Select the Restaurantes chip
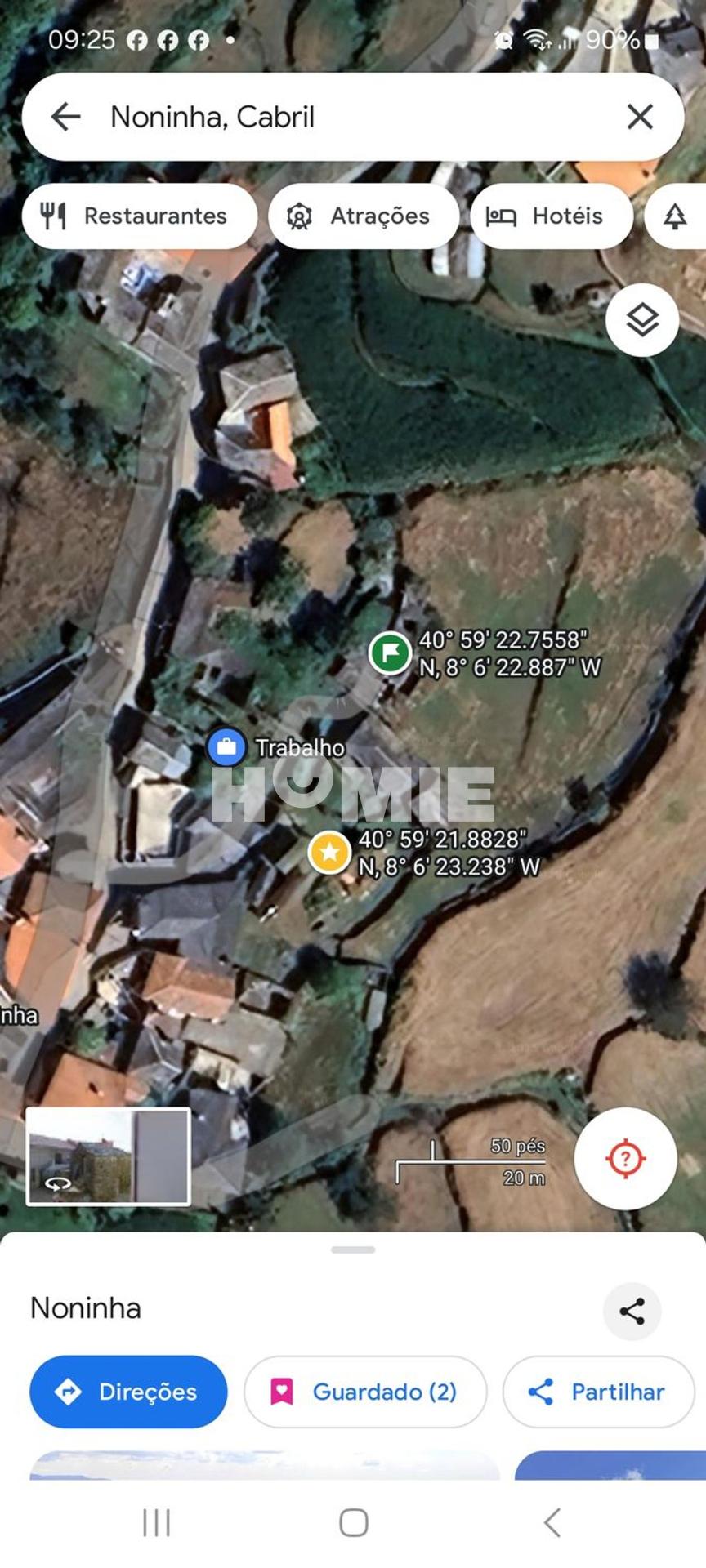706x1568 pixels. [139, 216]
